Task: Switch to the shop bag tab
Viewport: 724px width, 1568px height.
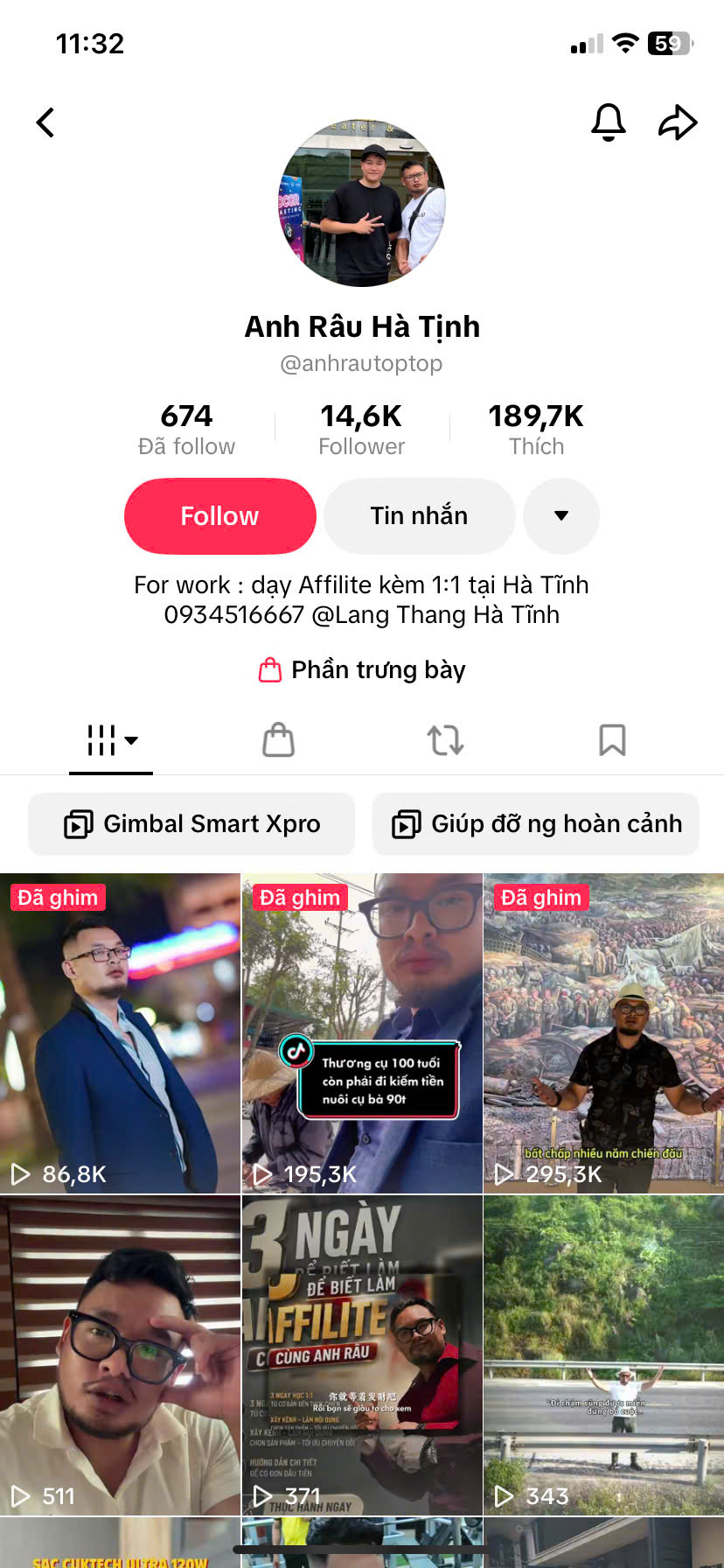Action: [278, 740]
